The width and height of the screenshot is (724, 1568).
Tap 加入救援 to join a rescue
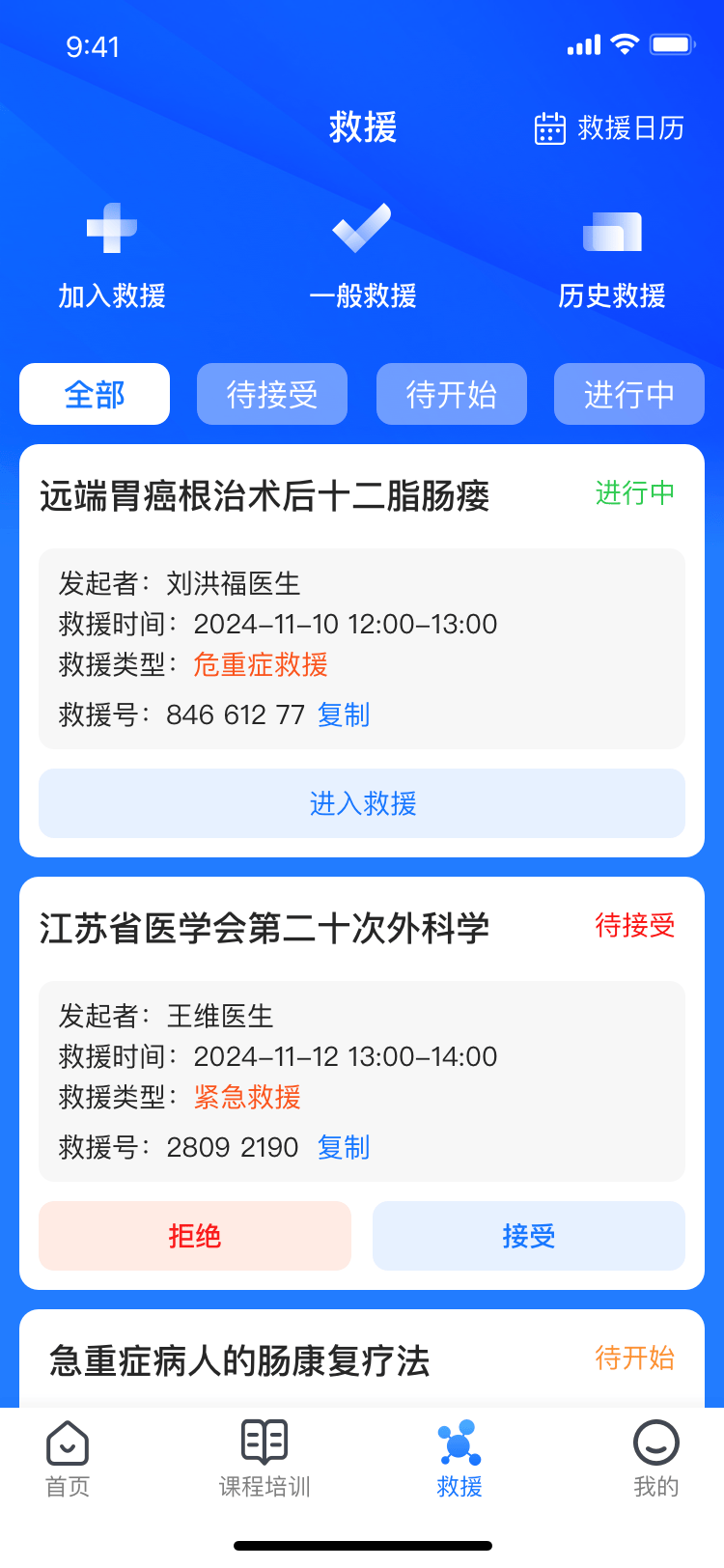click(112, 256)
